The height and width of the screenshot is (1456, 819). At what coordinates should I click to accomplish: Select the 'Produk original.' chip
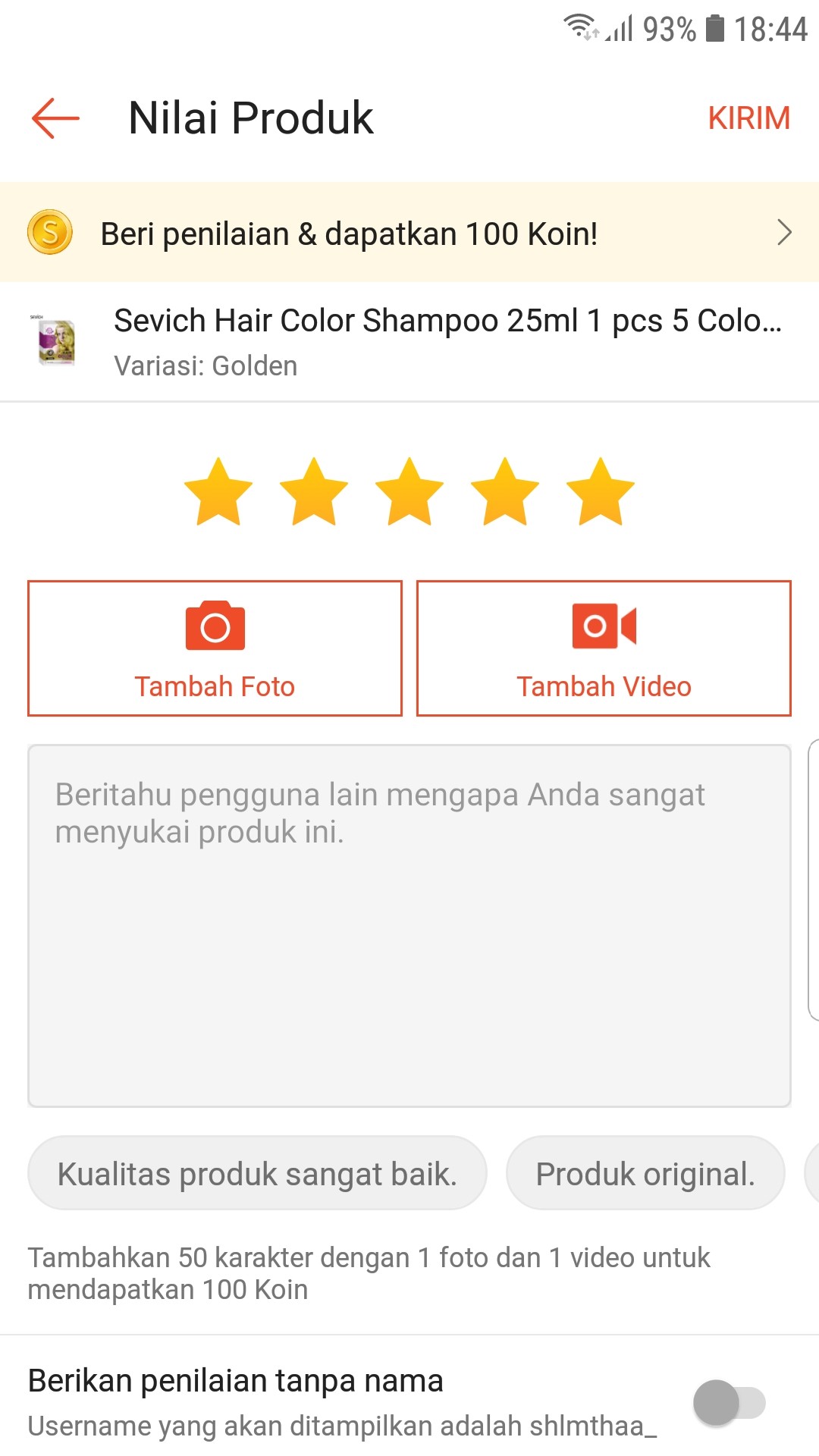tap(645, 1173)
